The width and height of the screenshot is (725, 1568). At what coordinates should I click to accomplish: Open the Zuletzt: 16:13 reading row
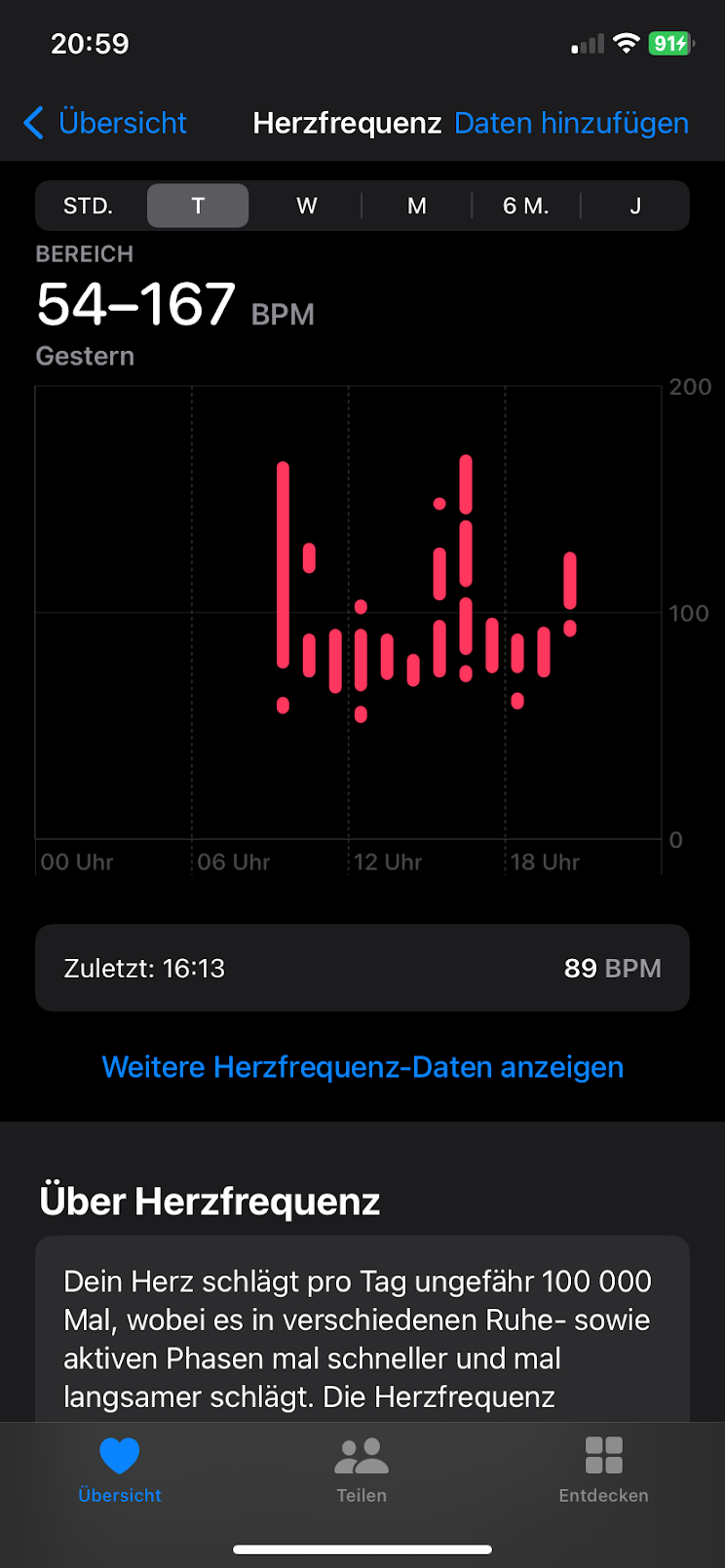pyautogui.click(x=362, y=968)
